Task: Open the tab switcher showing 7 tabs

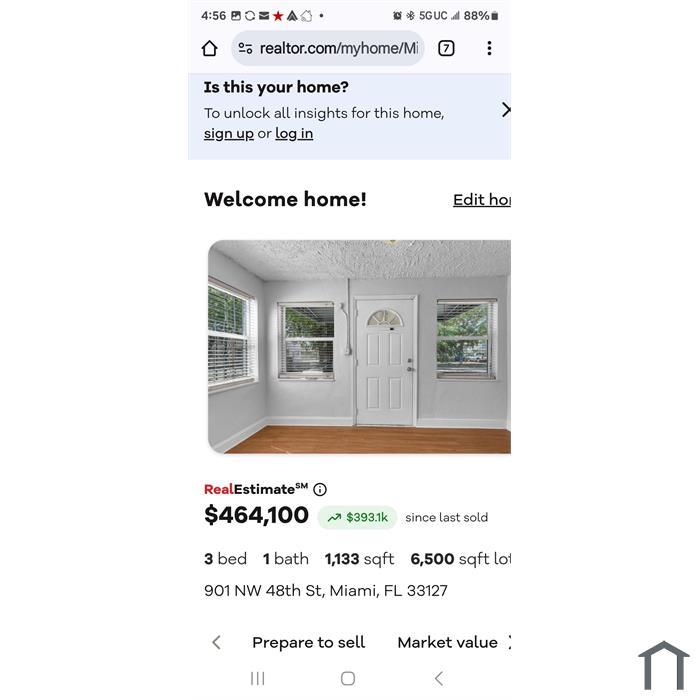Action: coord(446,48)
